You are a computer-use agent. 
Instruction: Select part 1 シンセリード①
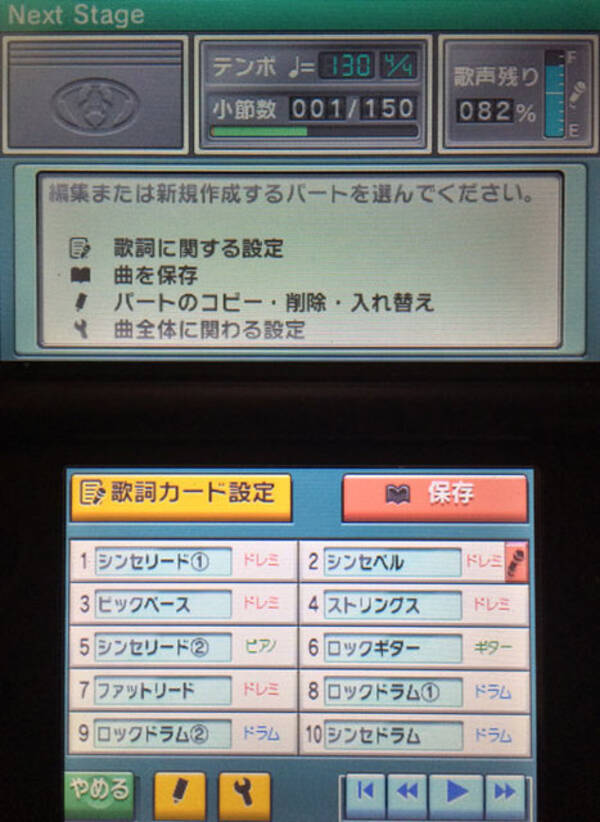(183, 562)
